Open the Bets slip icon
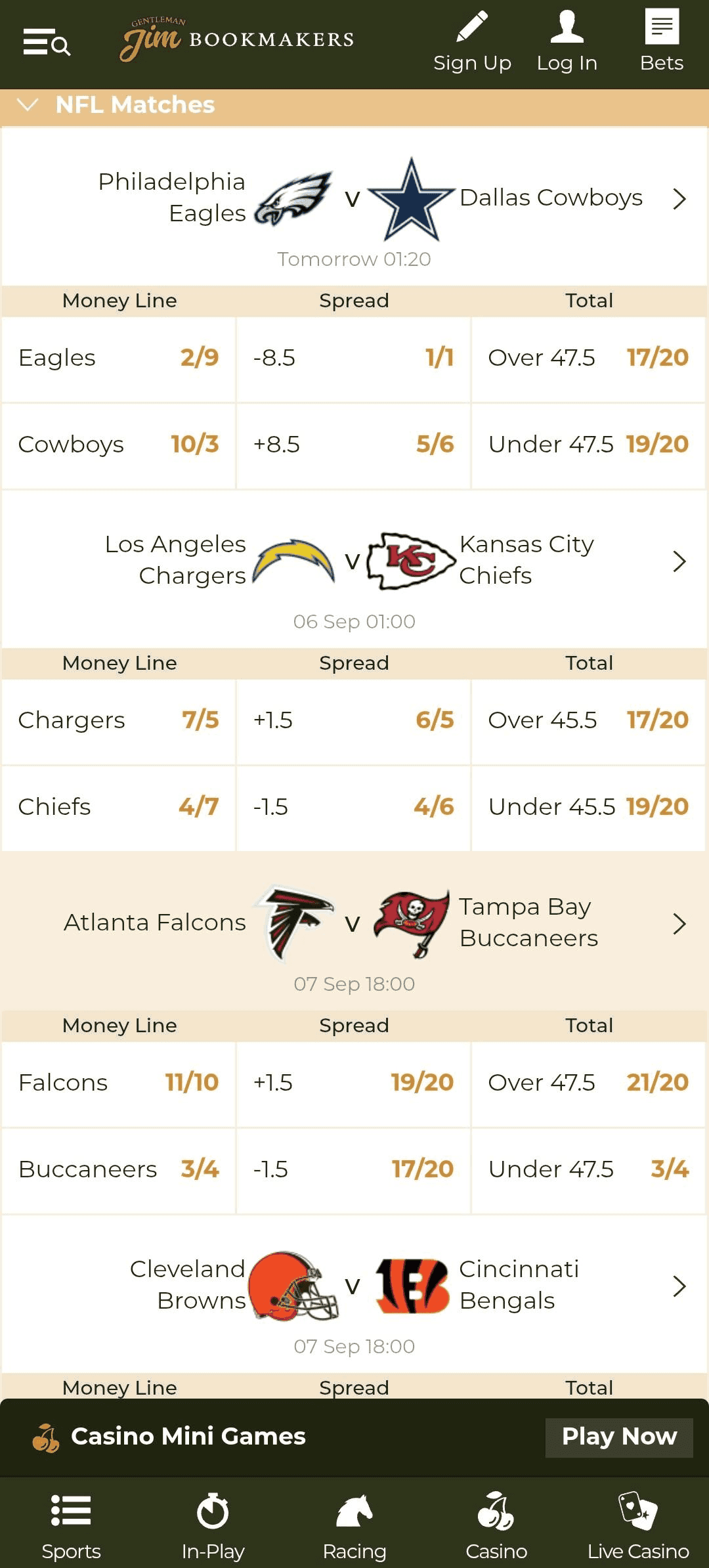Screen dimensions: 709x1568 [661, 28]
